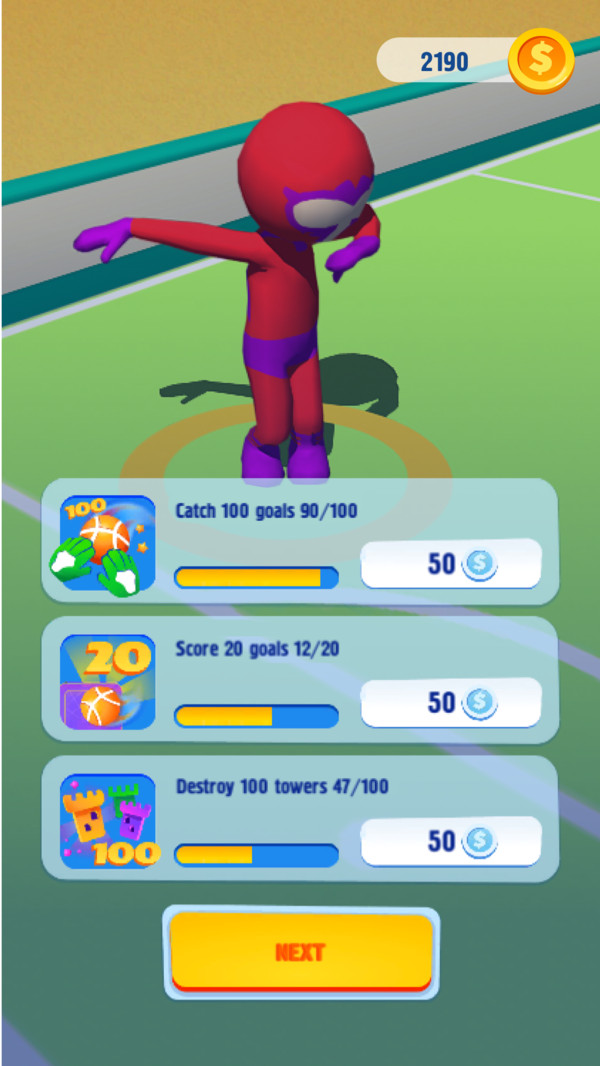
Task: Claim 50 coins for Destroy 100 towers
Action: point(450,841)
